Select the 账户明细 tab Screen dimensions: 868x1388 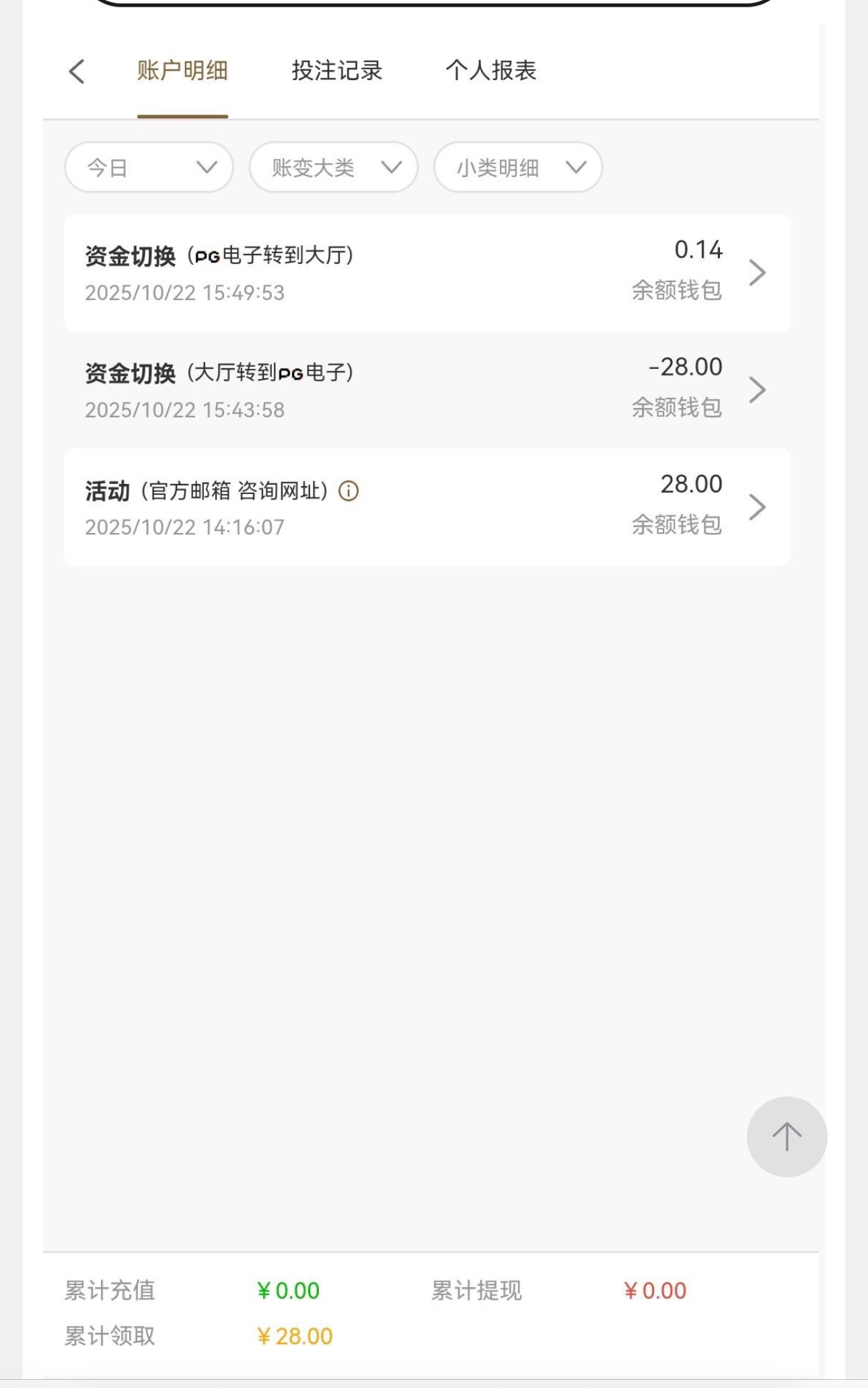[182, 71]
